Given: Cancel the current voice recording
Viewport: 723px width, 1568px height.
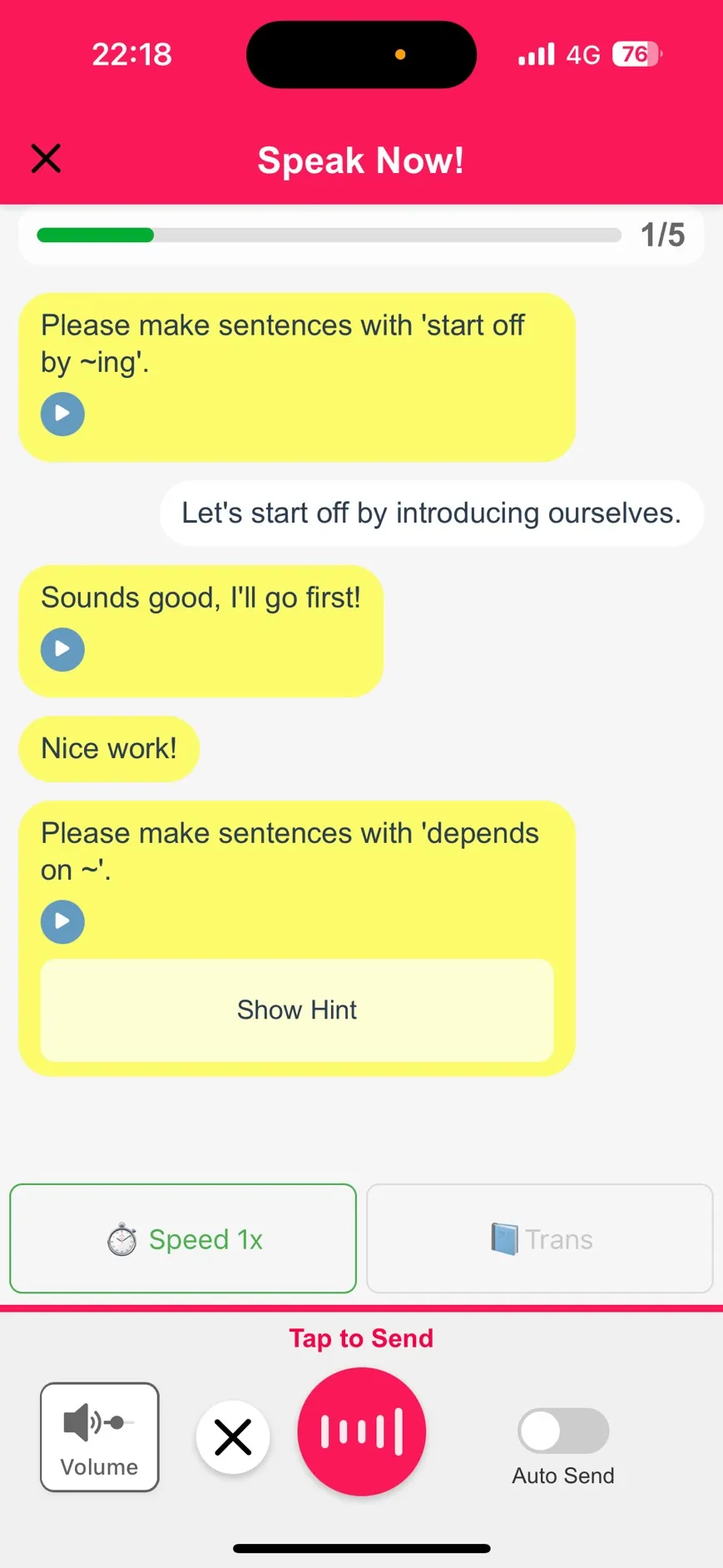Looking at the screenshot, I should [x=233, y=1437].
